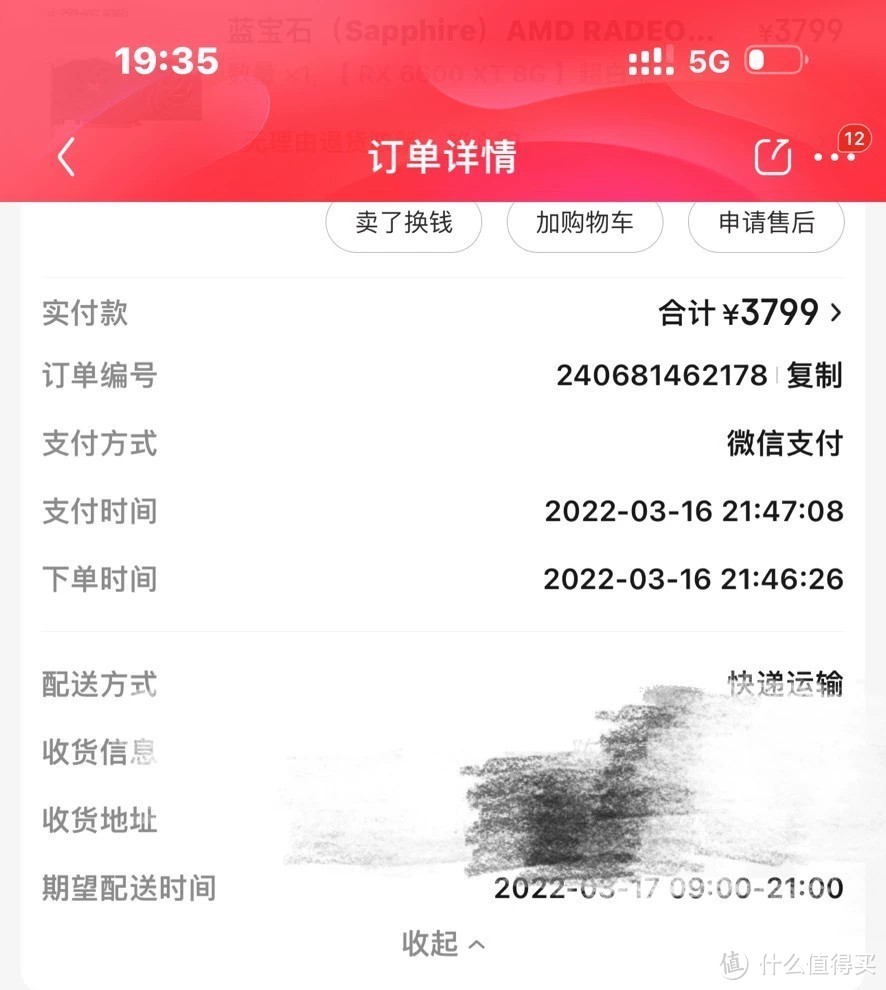
Task: Tap the back arrow to return
Action: (64, 157)
